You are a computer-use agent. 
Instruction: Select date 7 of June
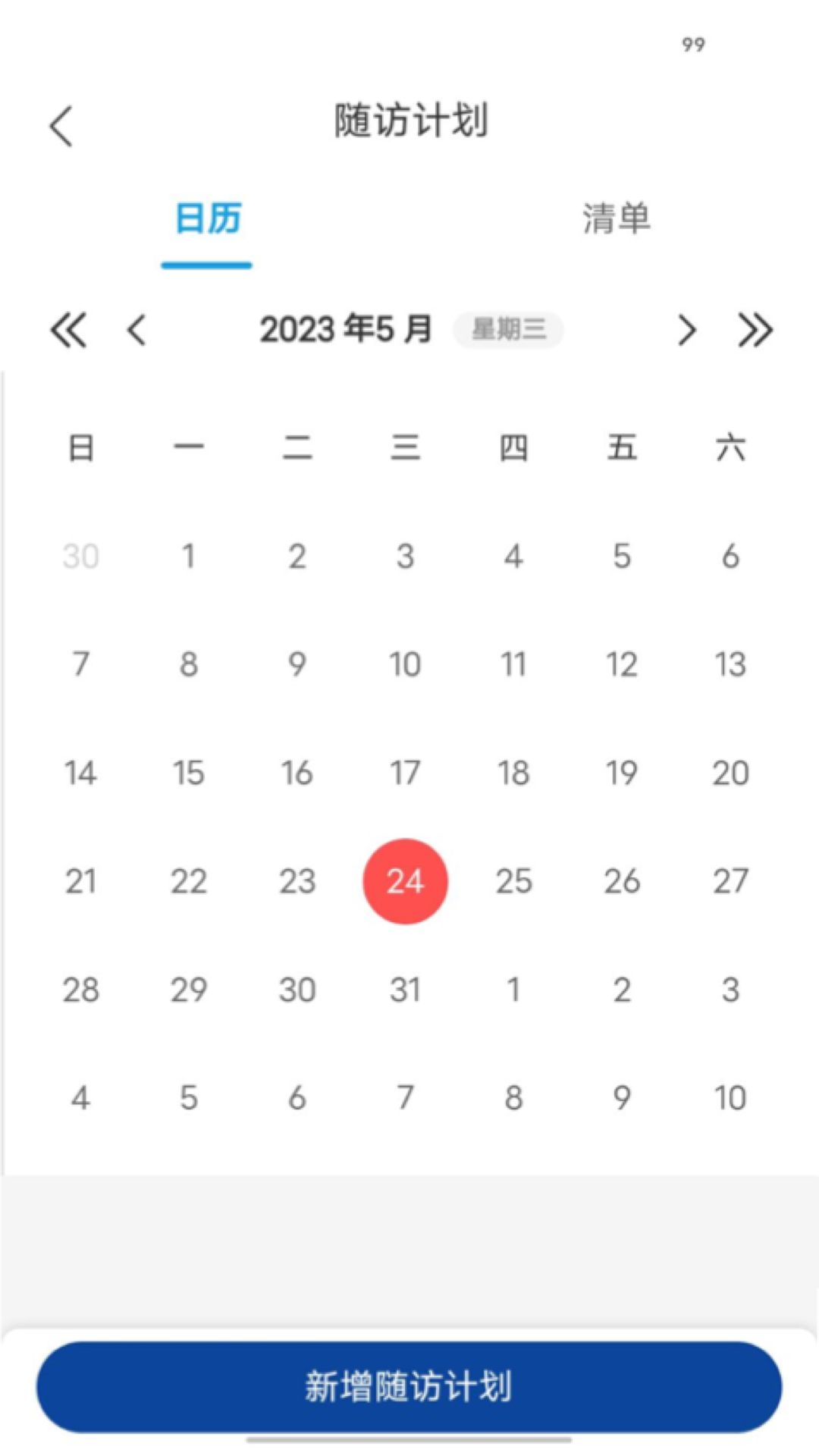[405, 1097]
